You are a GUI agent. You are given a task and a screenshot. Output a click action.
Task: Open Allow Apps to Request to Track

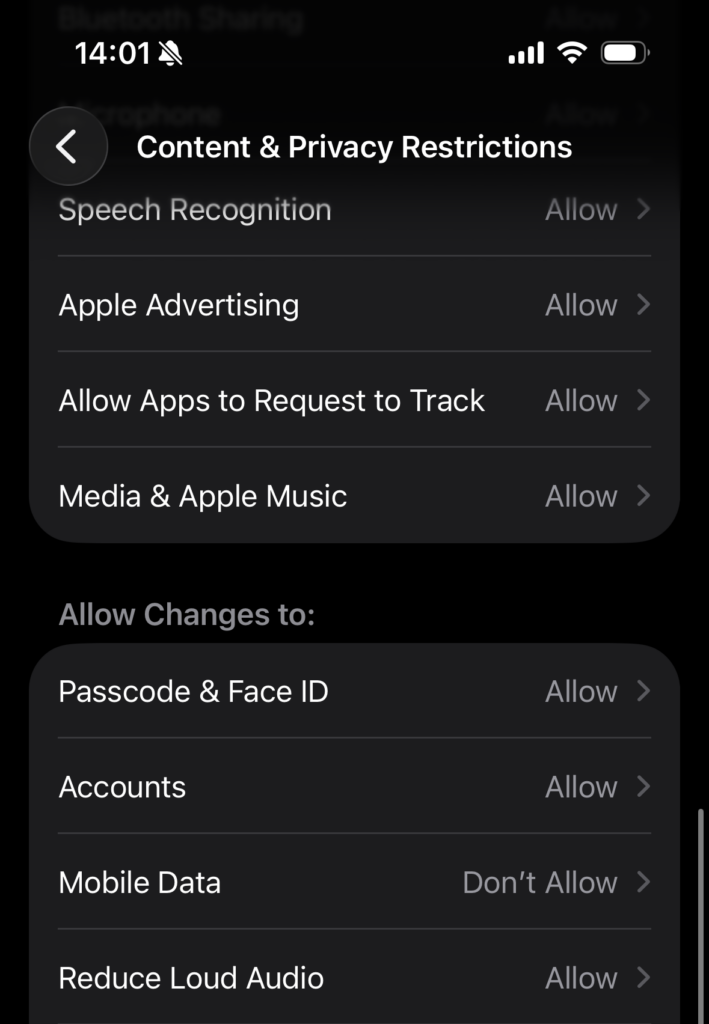click(x=354, y=401)
